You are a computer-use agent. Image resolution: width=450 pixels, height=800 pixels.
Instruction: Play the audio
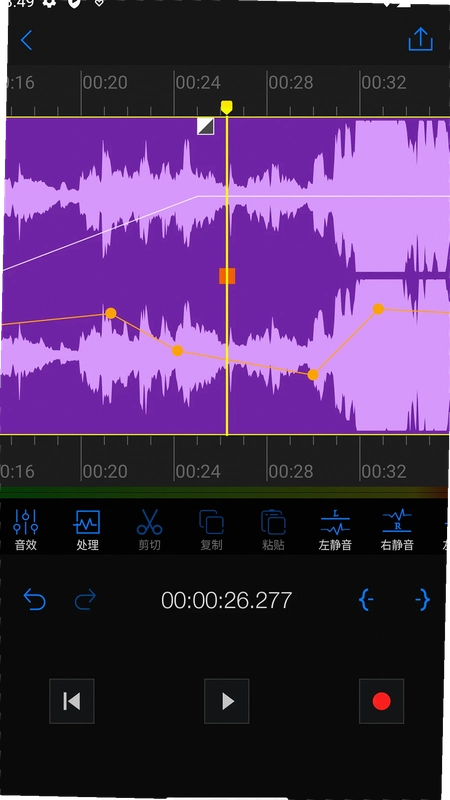(x=227, y=701)
